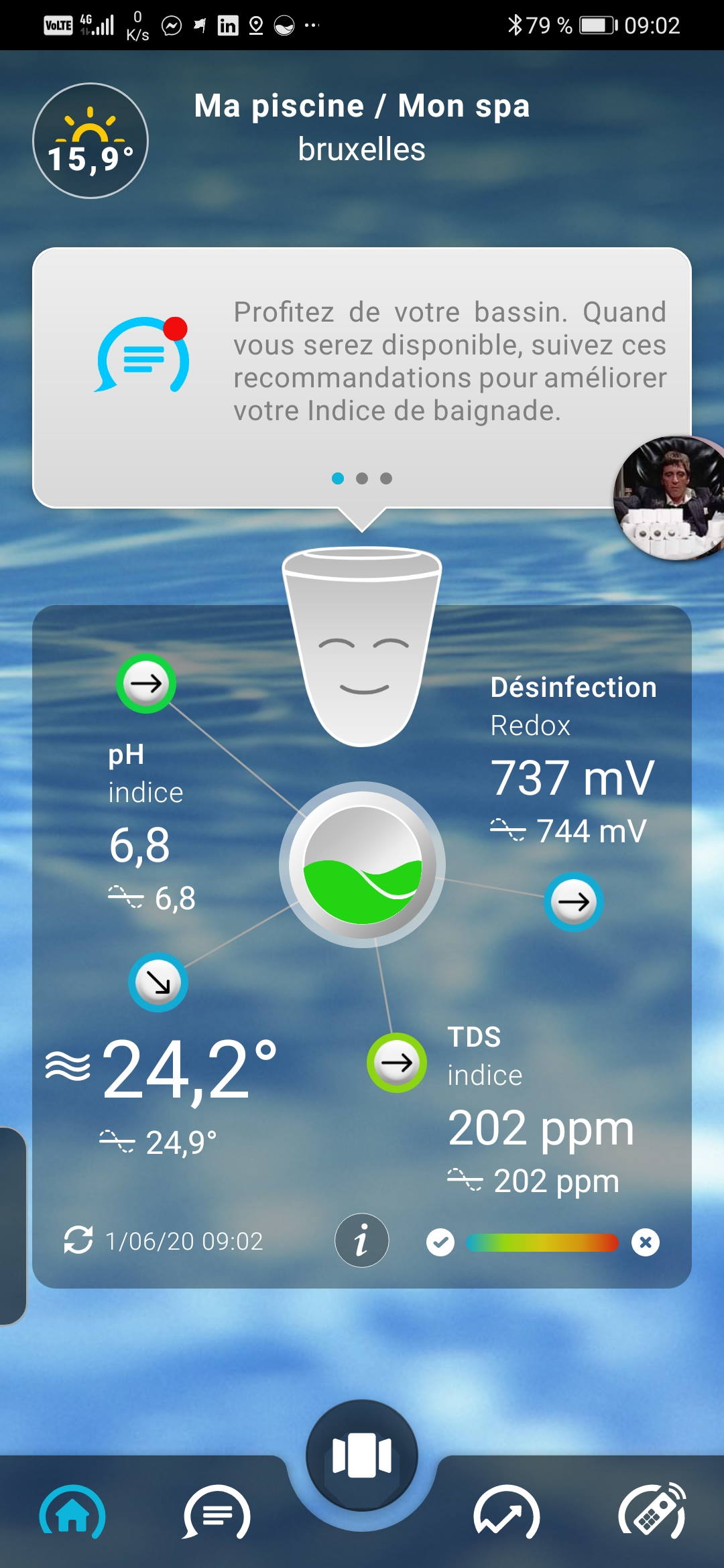724x1568 pixels.
Task: Open the central green water quality gauge
Action: [x=362, y=864]
